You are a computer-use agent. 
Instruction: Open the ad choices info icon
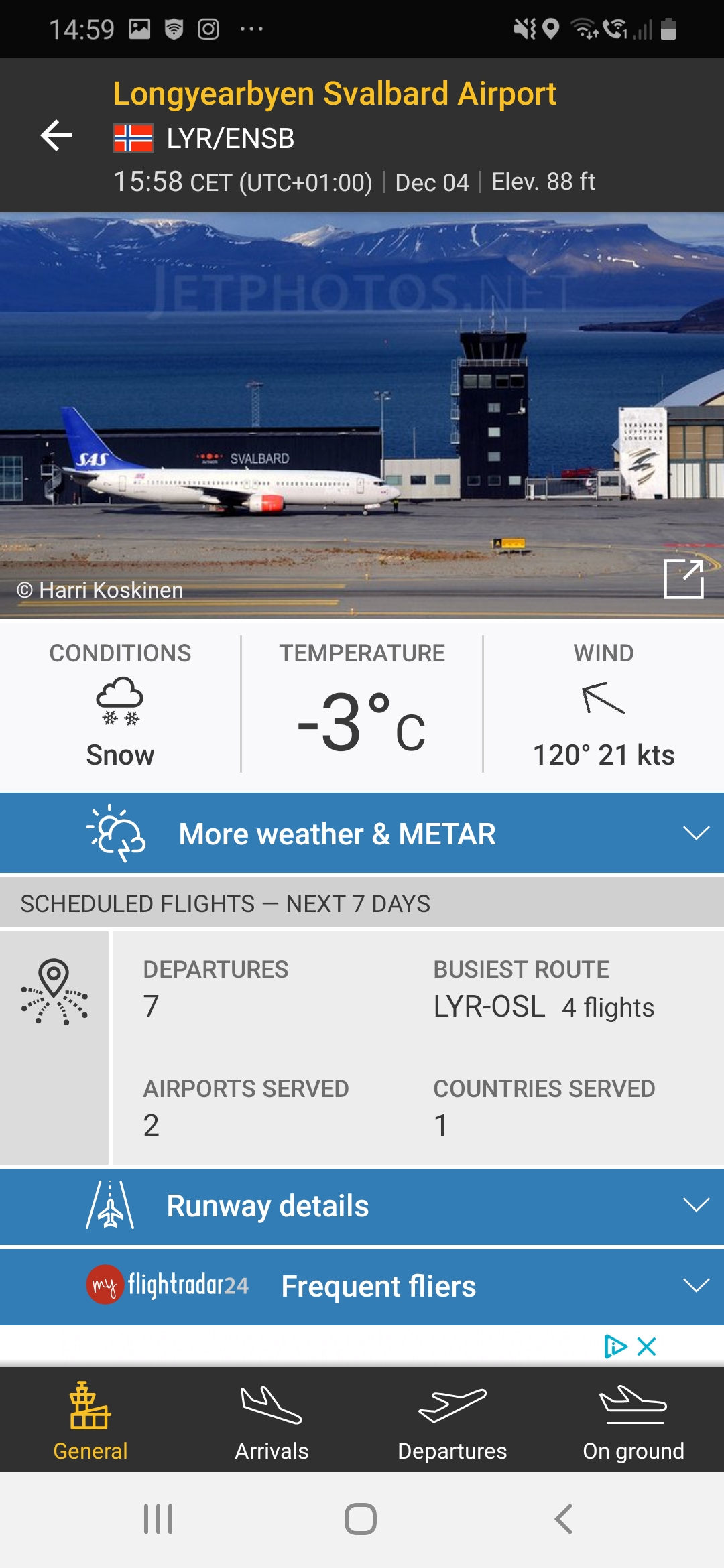[x=615, y=1346]
